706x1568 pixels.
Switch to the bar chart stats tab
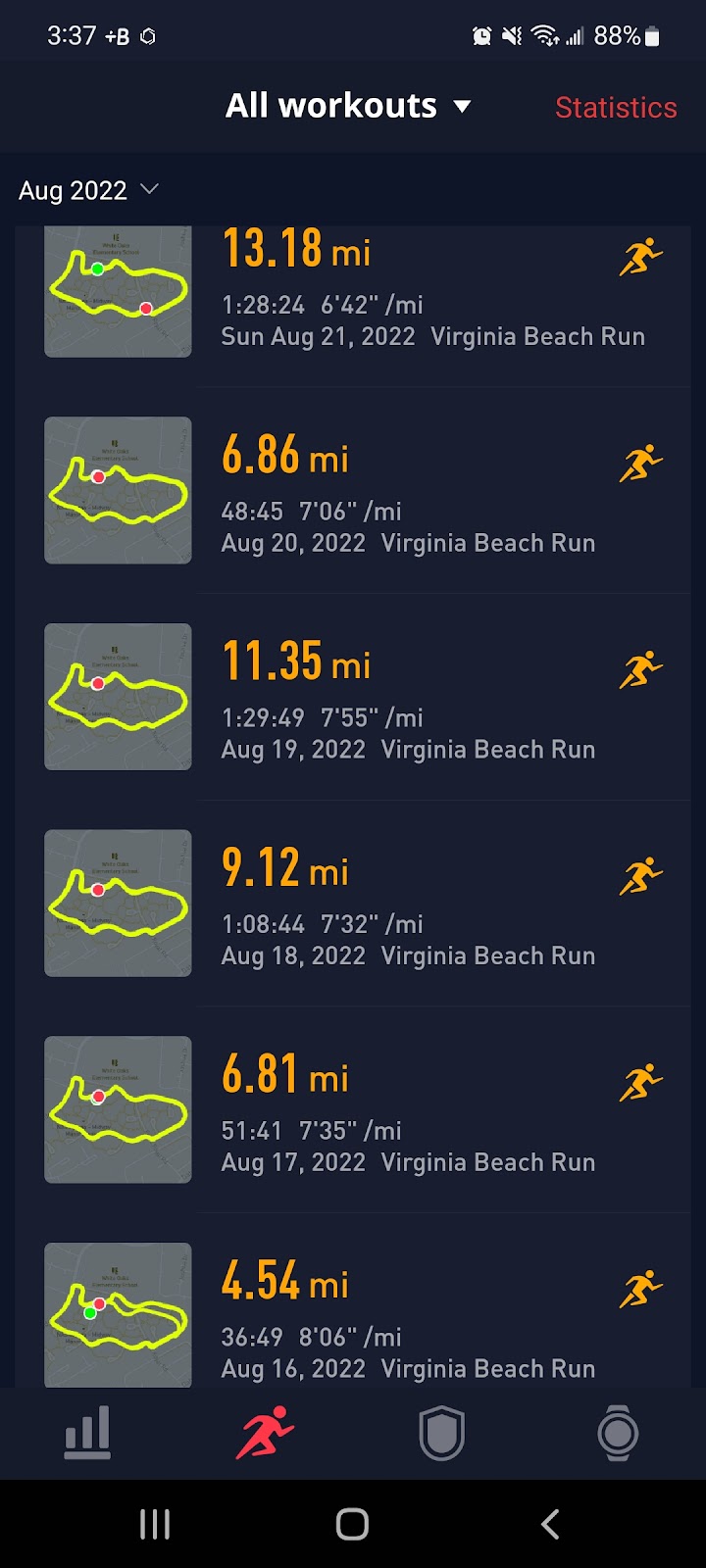87,1433
